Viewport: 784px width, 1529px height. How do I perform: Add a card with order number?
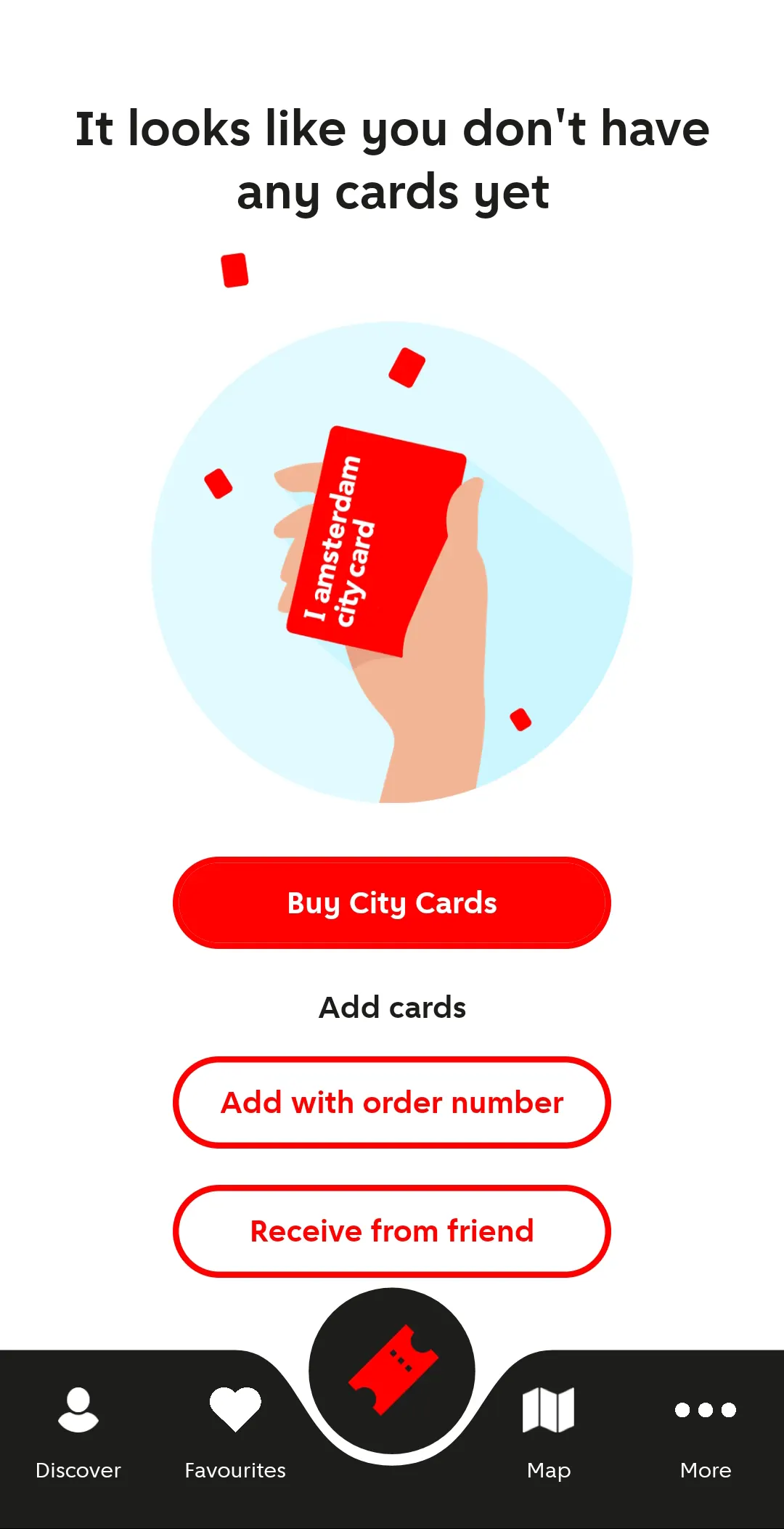click(392, 1102)
